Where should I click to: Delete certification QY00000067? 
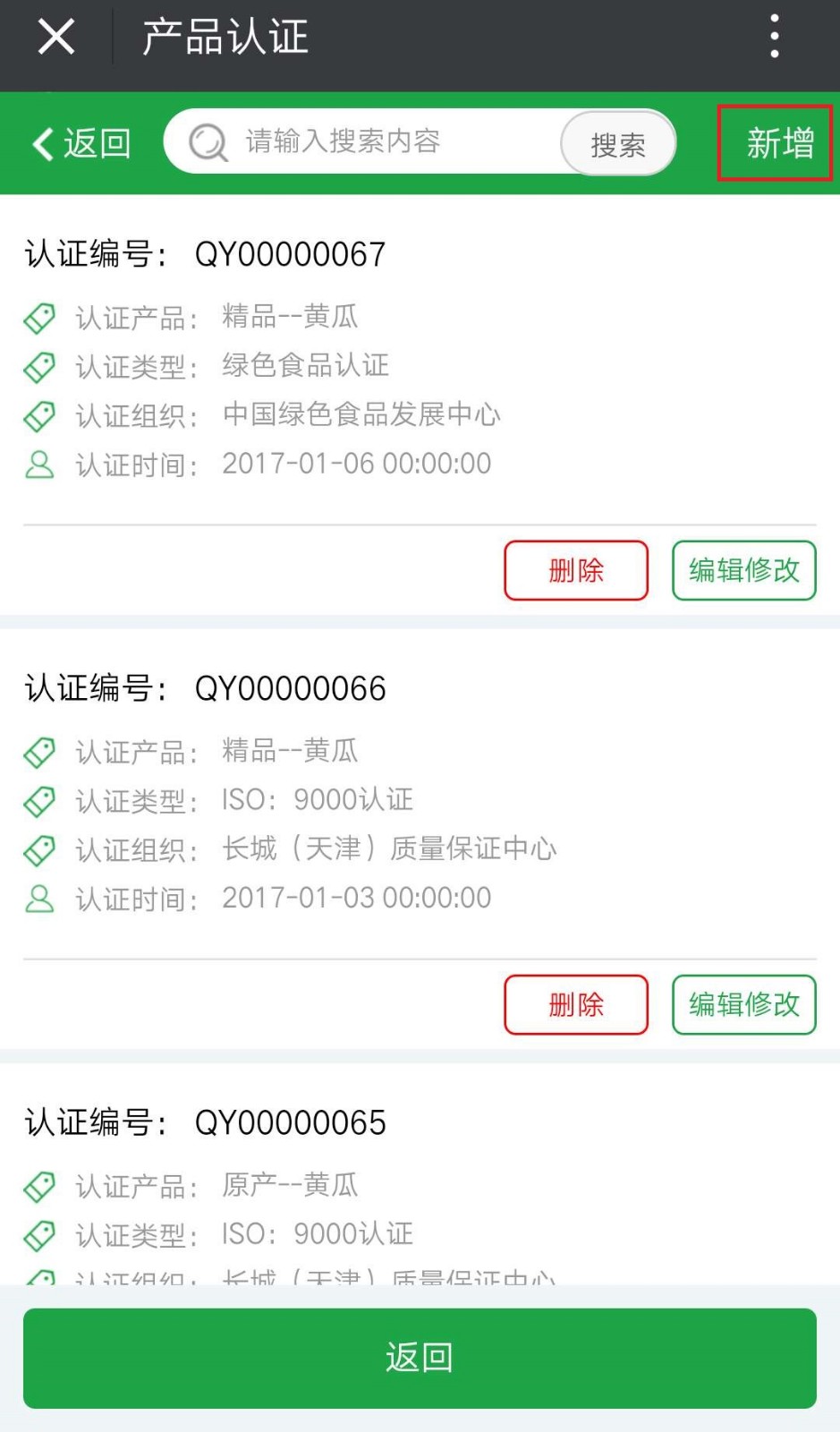coord(576,570)
